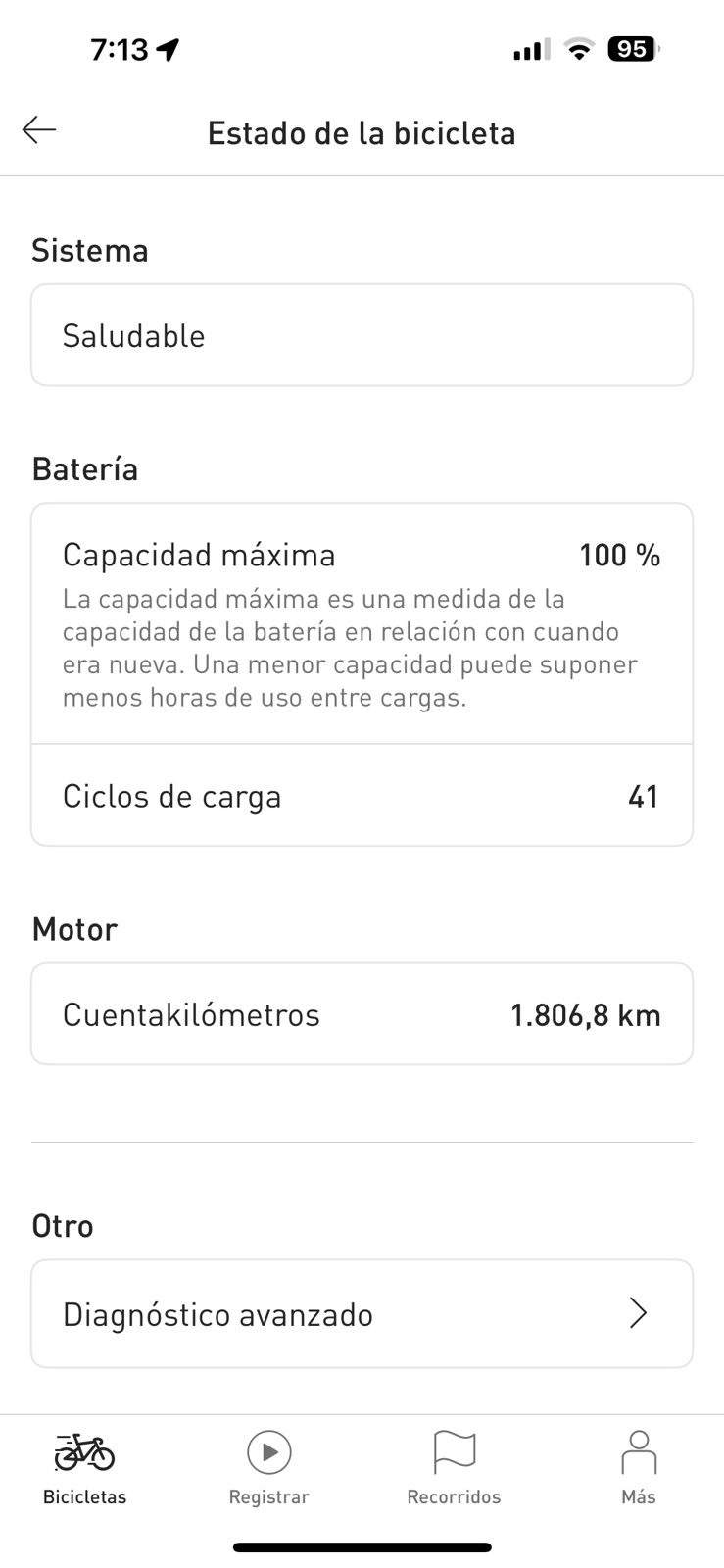The width and height of the screenshot is (724, 1568).
Task: Switch to the Bicicletas tab
Action: (85, 1467)
